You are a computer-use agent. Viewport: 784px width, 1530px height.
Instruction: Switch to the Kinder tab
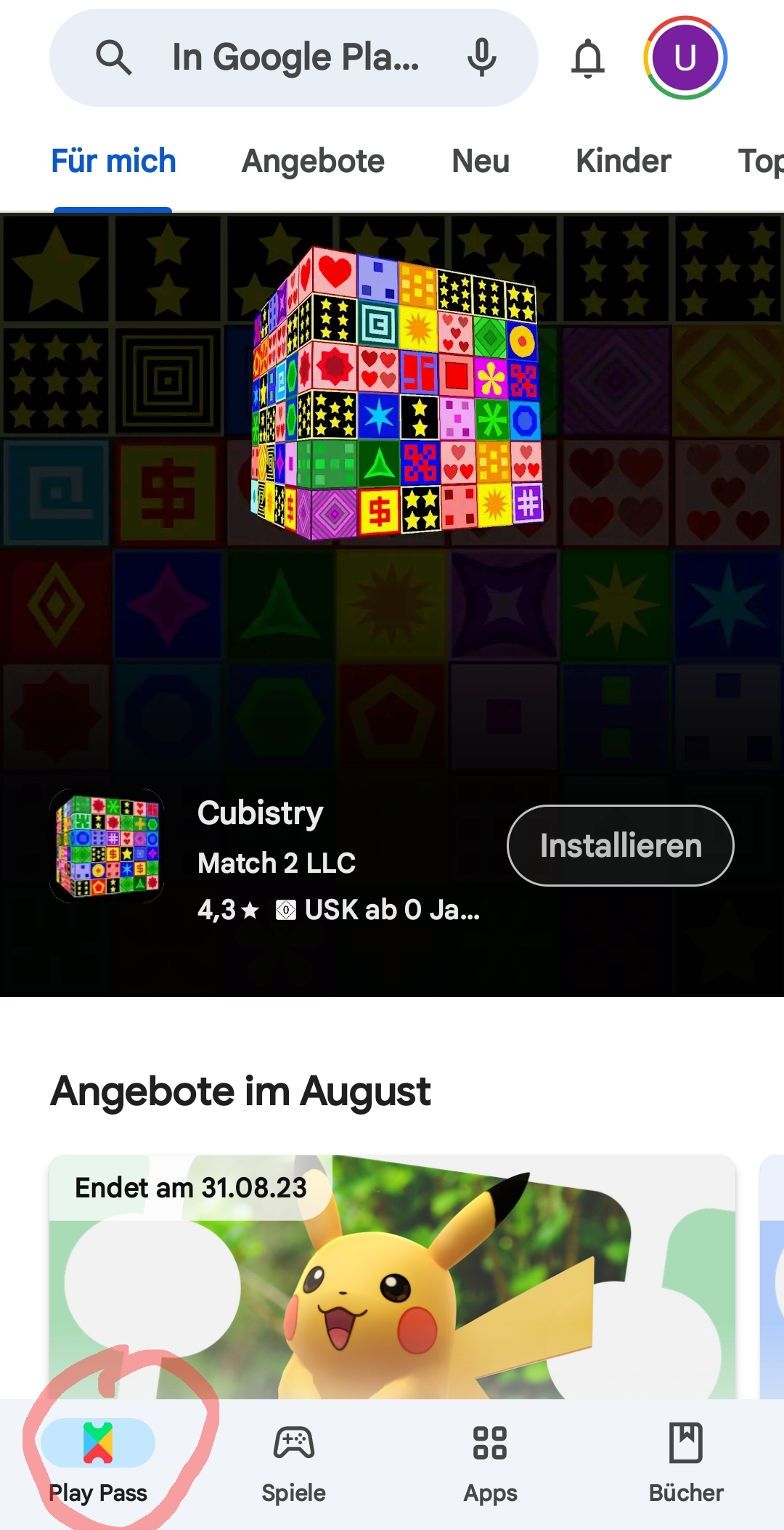coord(623,161)
